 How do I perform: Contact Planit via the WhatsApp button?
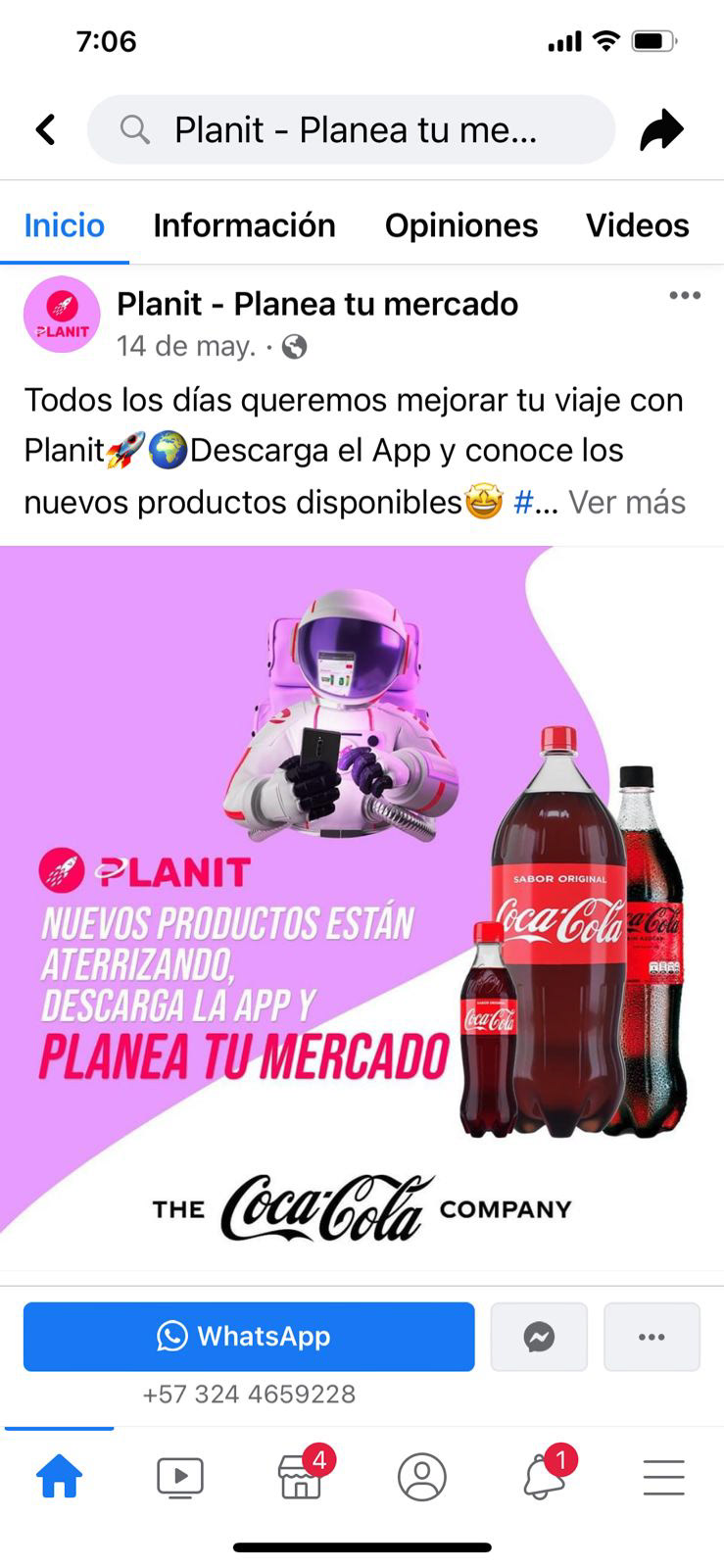point(249,1336)
